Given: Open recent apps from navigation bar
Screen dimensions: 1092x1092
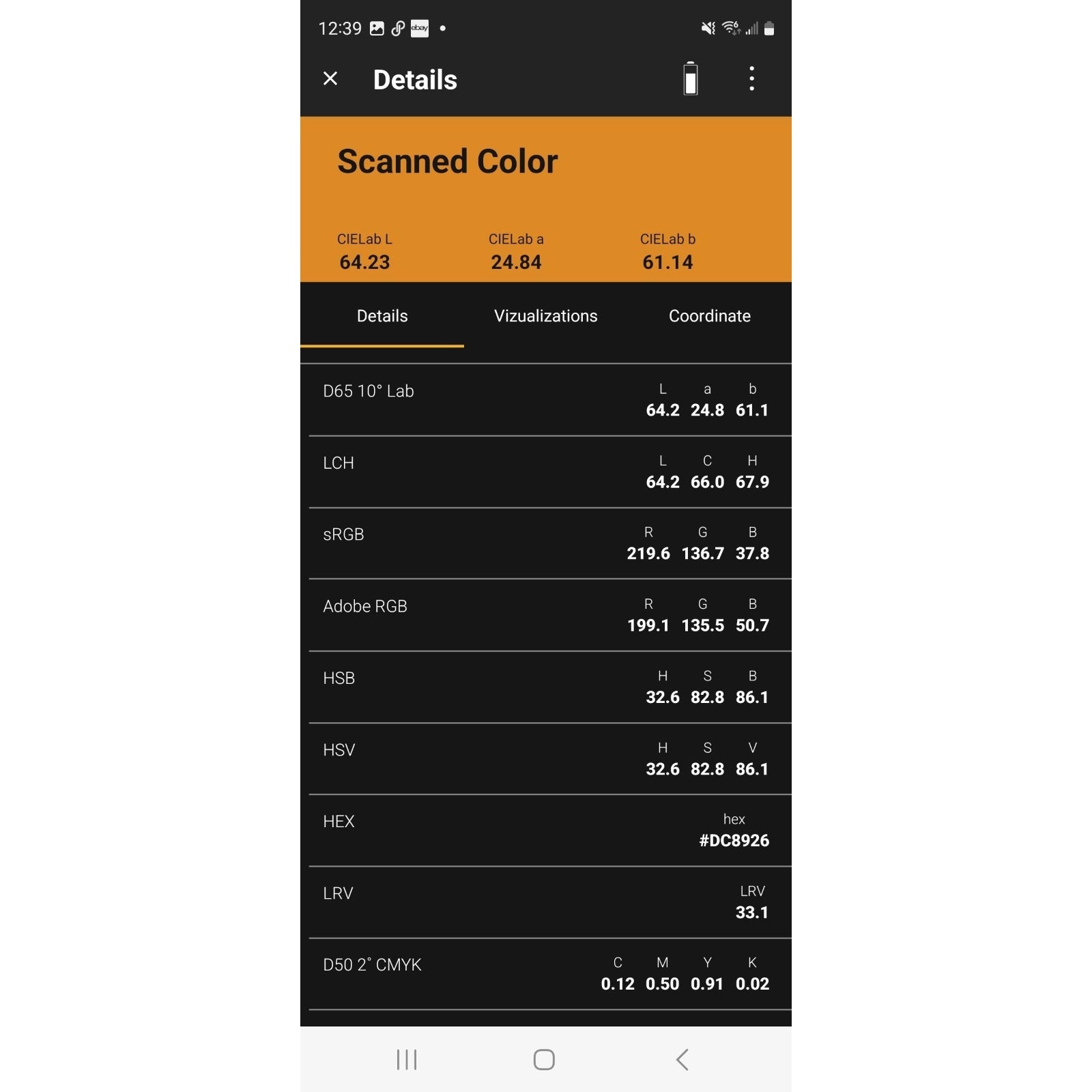Looking at the screenshot, I should [x=407, y=1059].
